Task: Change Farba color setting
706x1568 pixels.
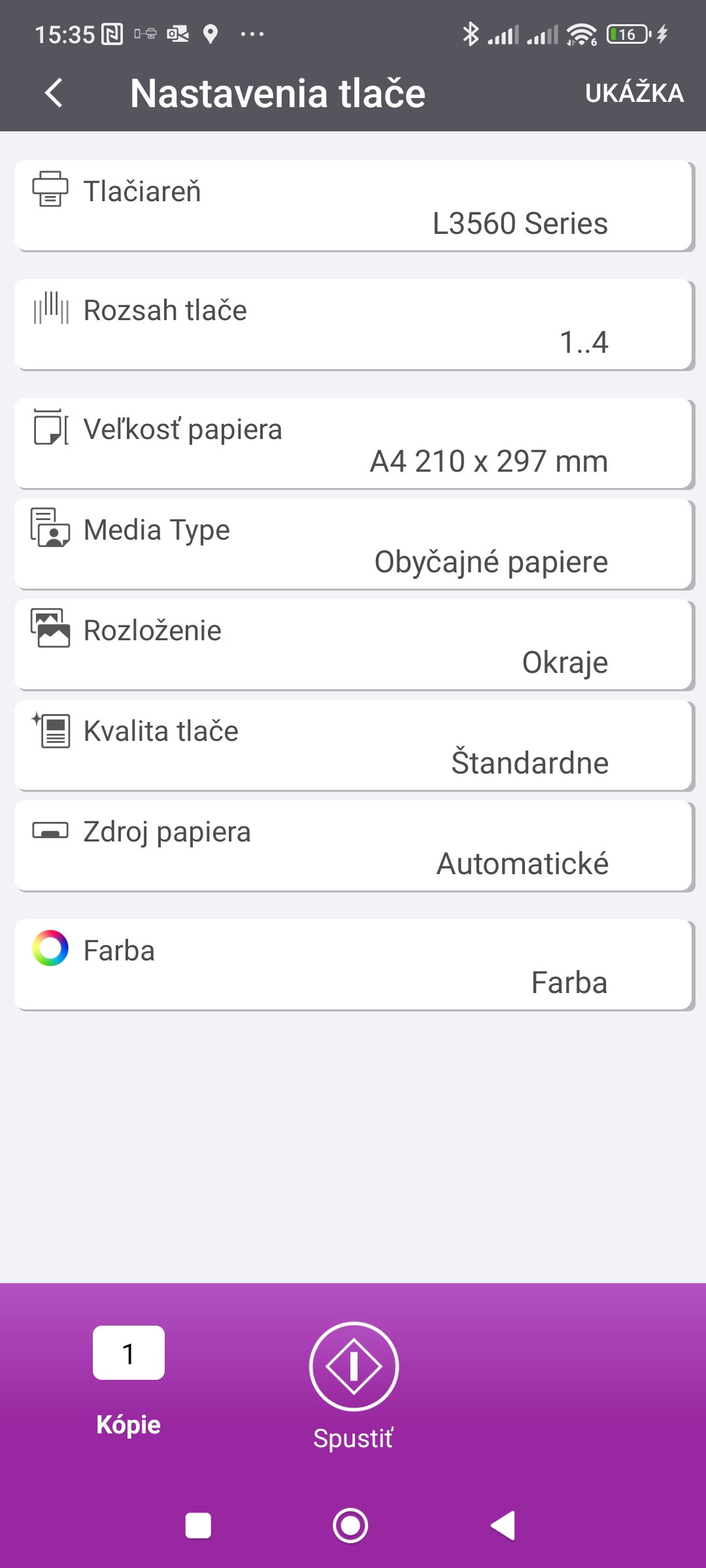Action: click(x=353, y=965)
